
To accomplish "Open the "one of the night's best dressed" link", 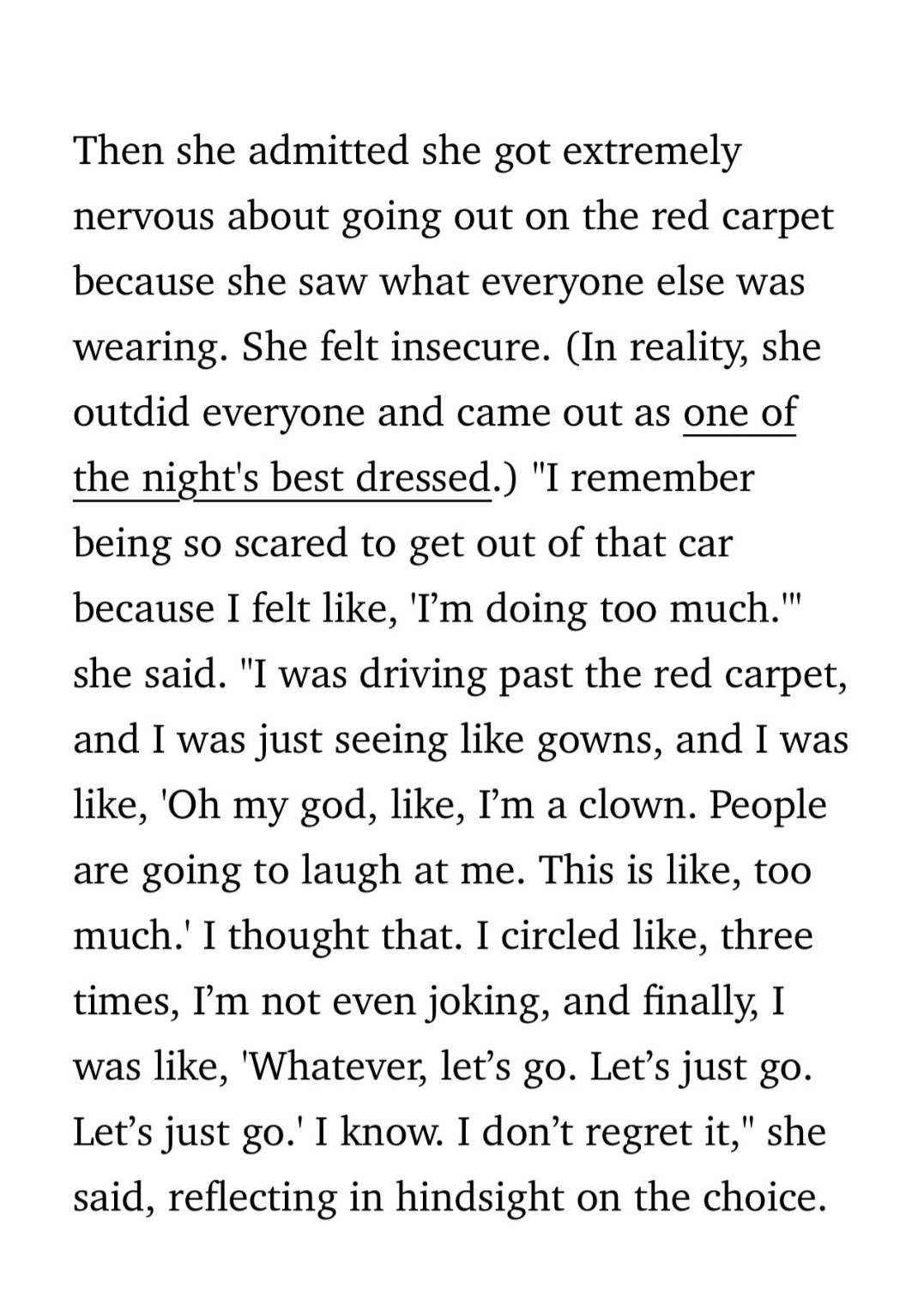I will click(x=282, y=478).
